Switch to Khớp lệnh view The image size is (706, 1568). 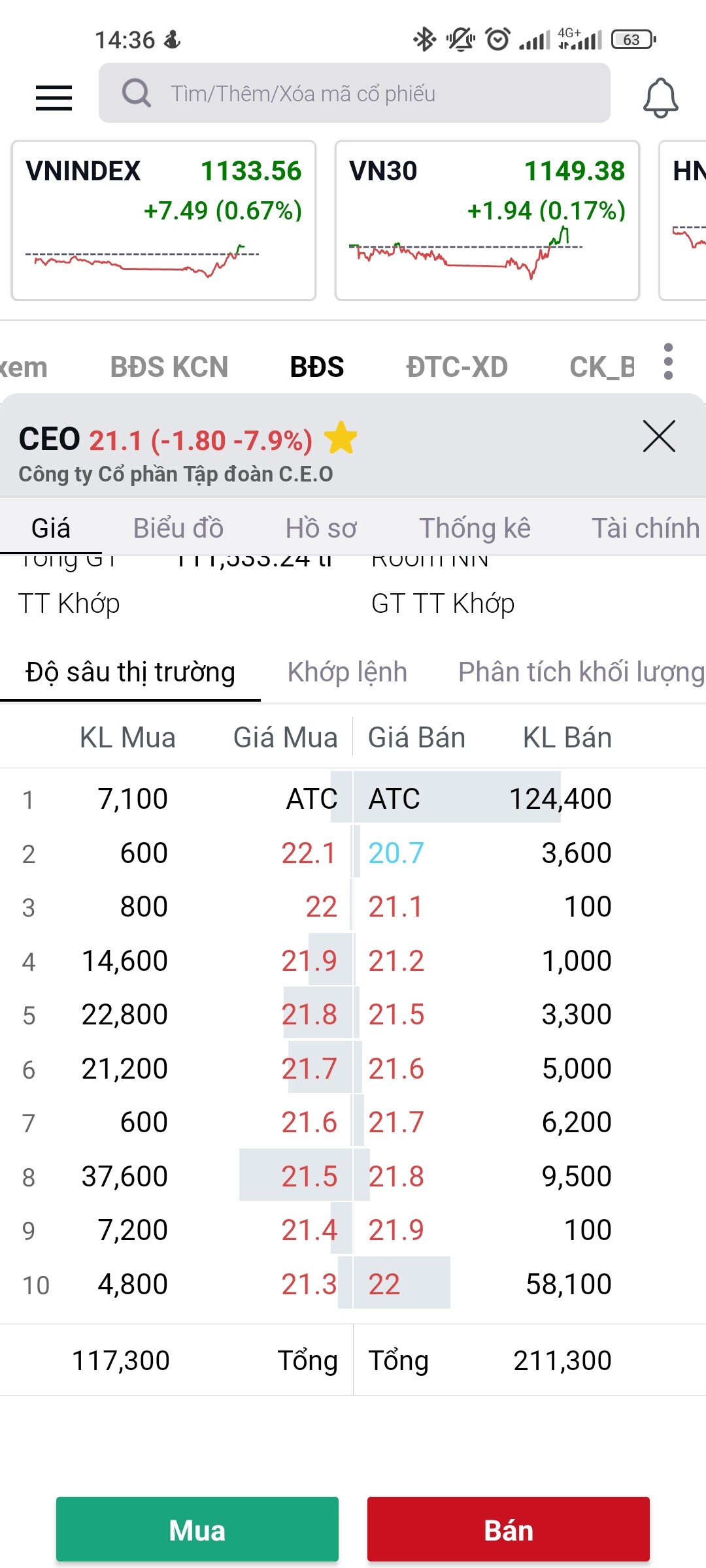click(347, 672)
